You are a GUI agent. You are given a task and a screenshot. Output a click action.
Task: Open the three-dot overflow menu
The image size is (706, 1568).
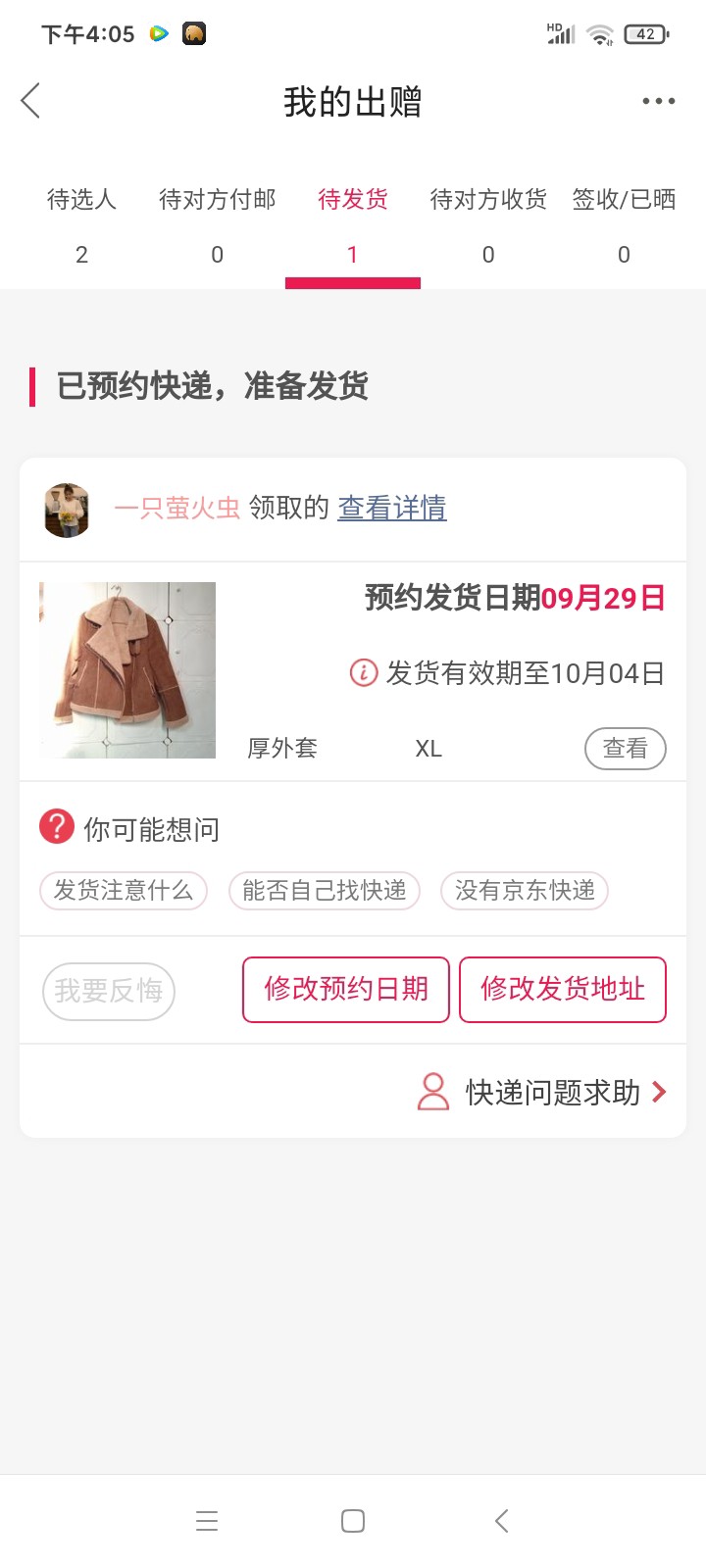click(x=658, y=101)
